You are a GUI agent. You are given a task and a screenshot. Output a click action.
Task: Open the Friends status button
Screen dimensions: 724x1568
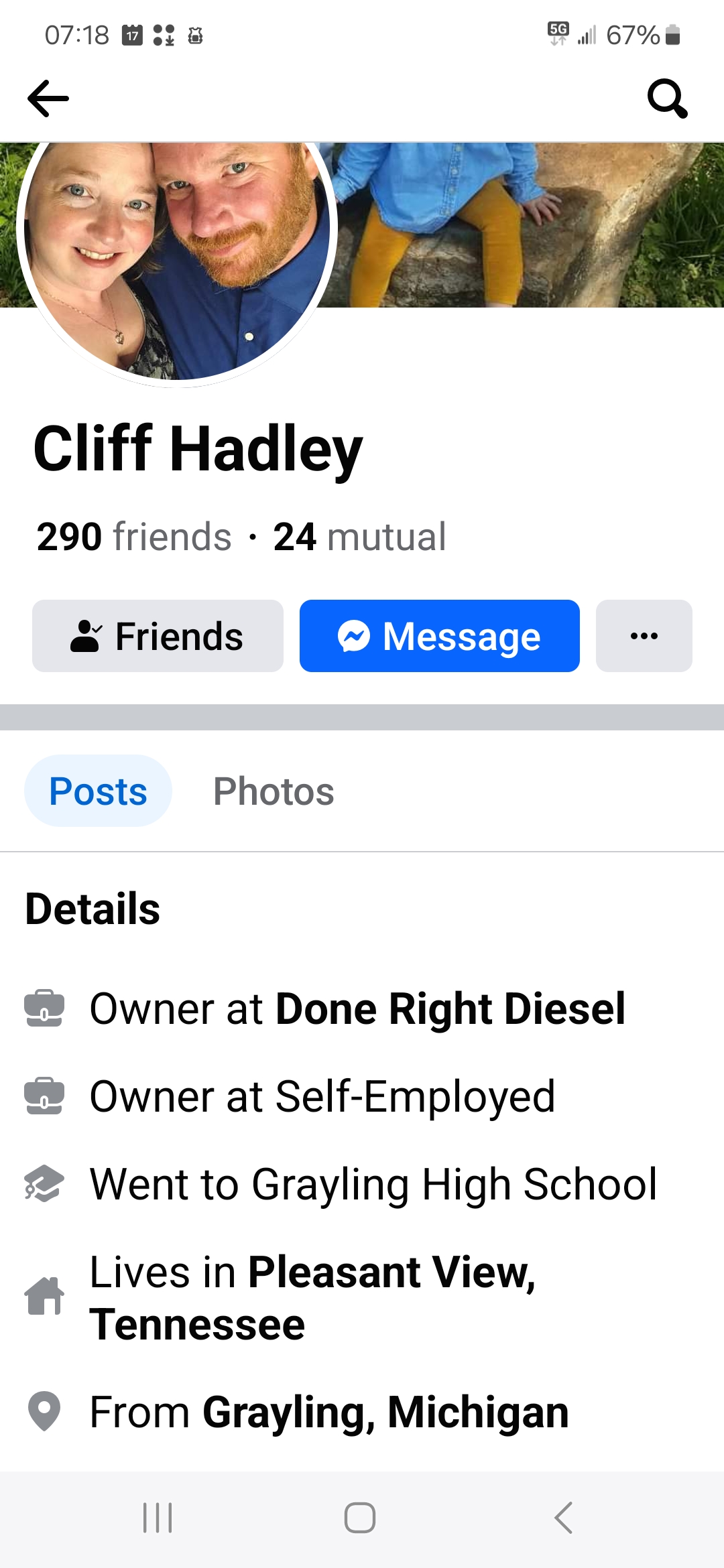(158, 636)
